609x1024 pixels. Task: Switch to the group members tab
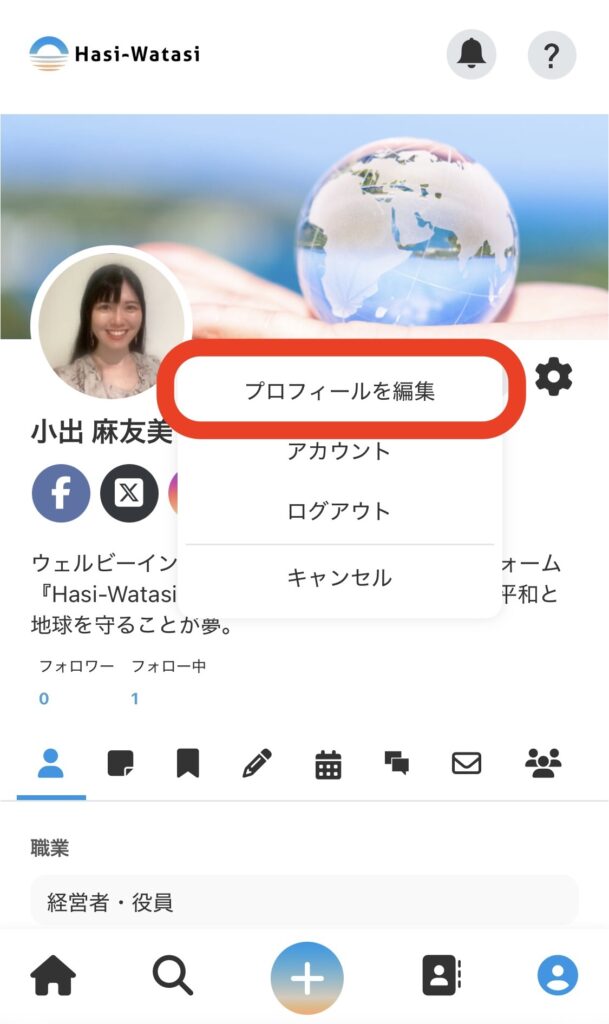point(543,764)
